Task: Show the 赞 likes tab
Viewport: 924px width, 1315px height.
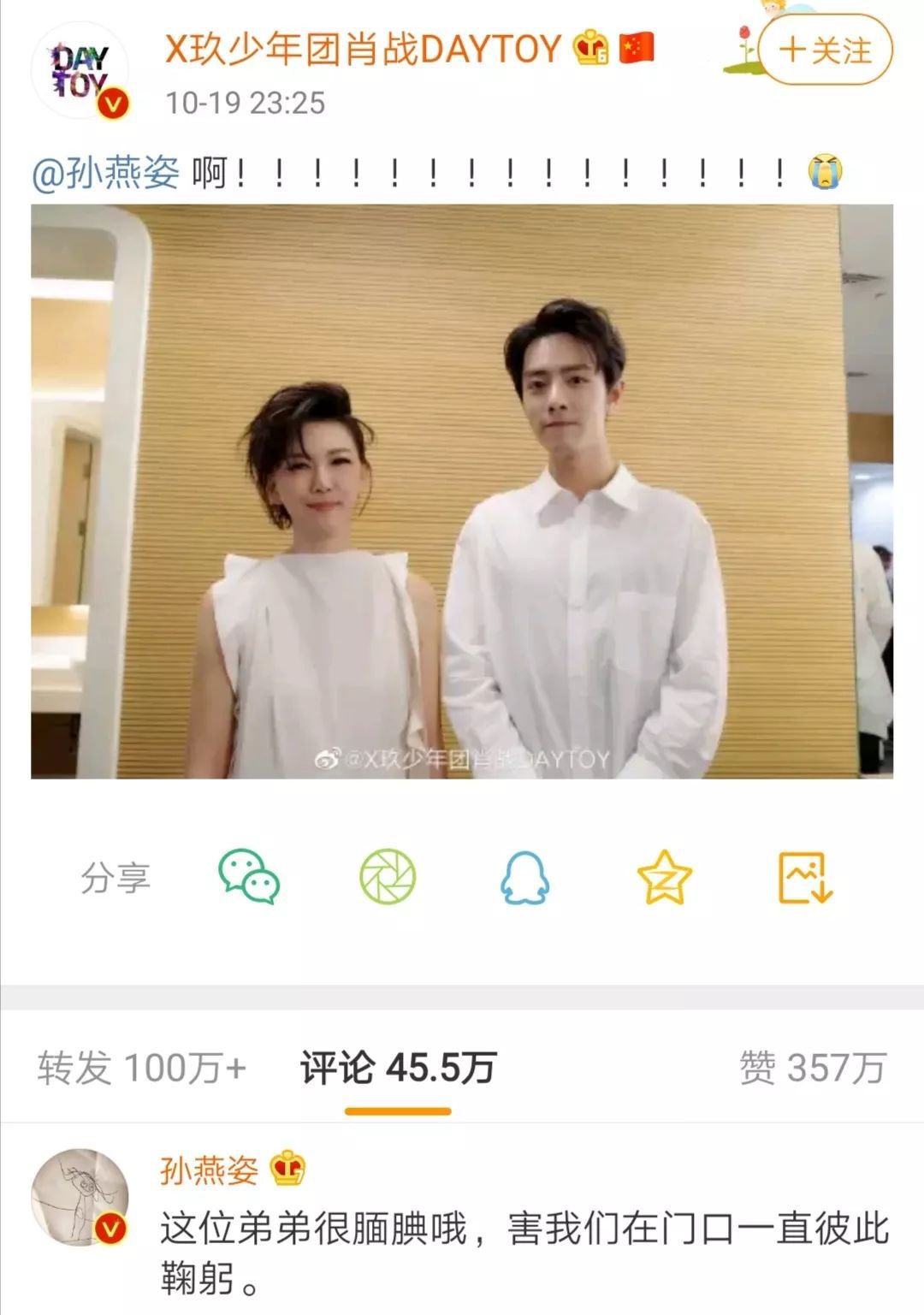Action: pos(812,1068)
